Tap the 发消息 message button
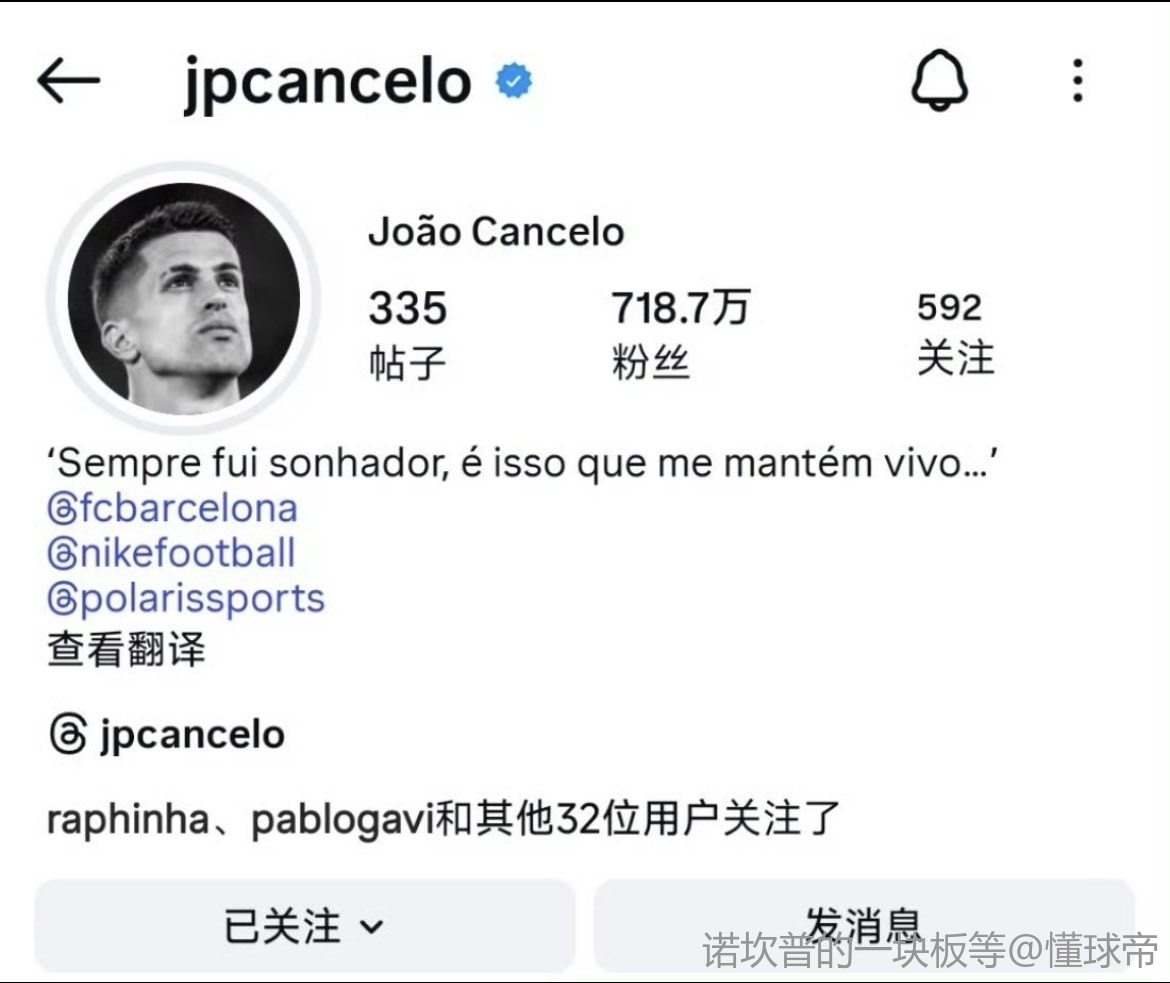Viewport: 1170px width, 983px height. click(863, 925)
